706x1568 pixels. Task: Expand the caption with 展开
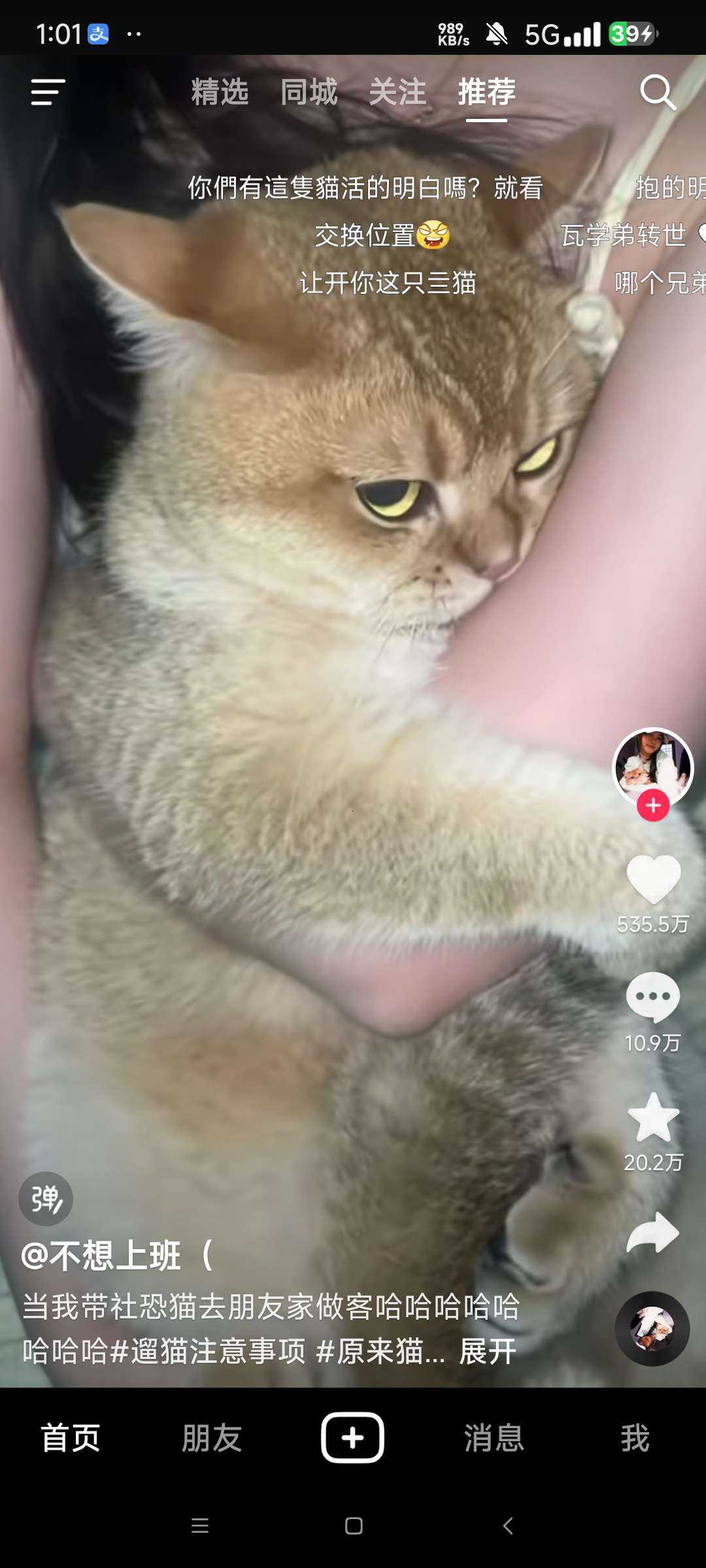click(x=488, y=1351)
